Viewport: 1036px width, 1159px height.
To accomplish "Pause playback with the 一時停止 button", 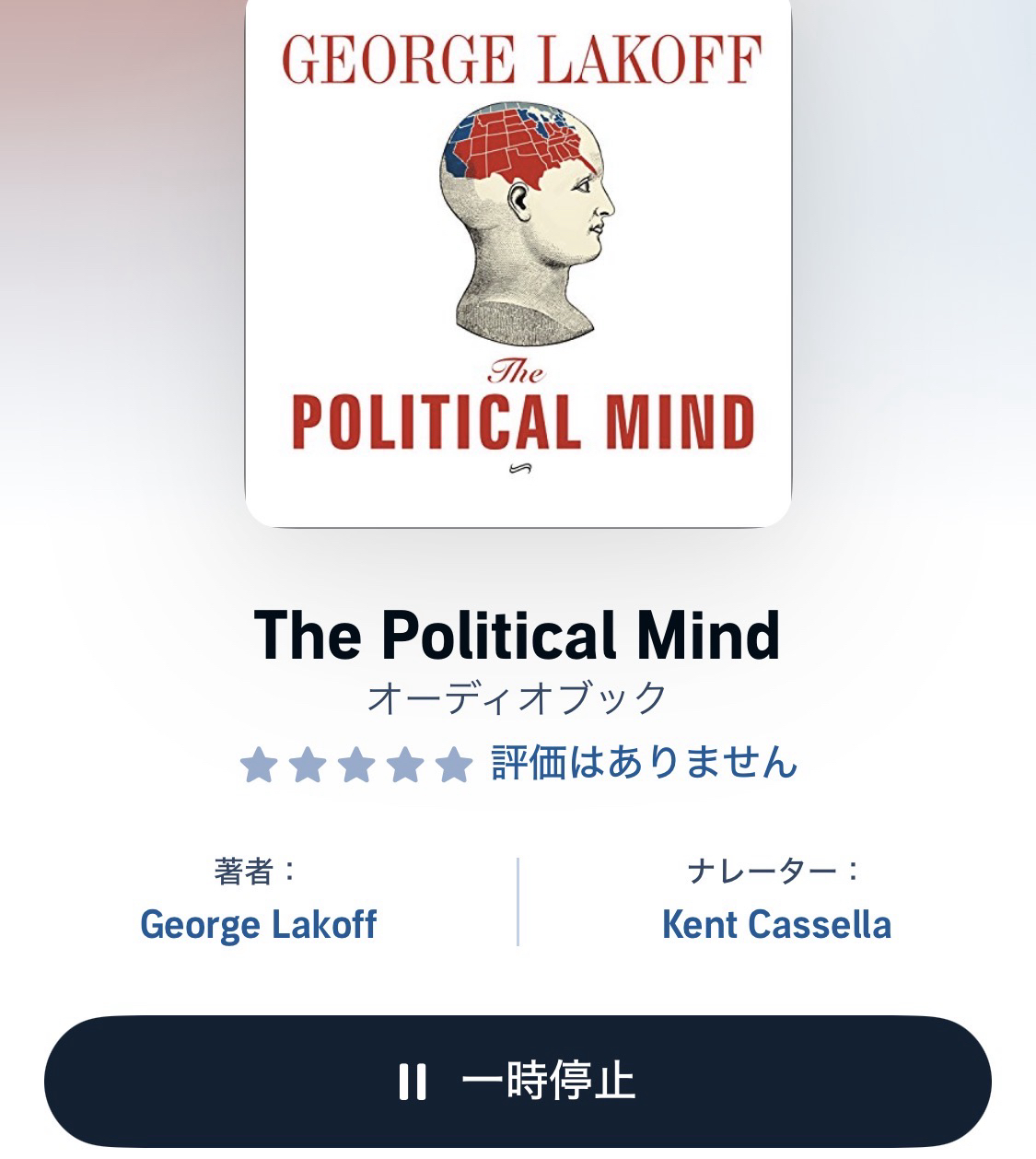I will (518, 1081).
